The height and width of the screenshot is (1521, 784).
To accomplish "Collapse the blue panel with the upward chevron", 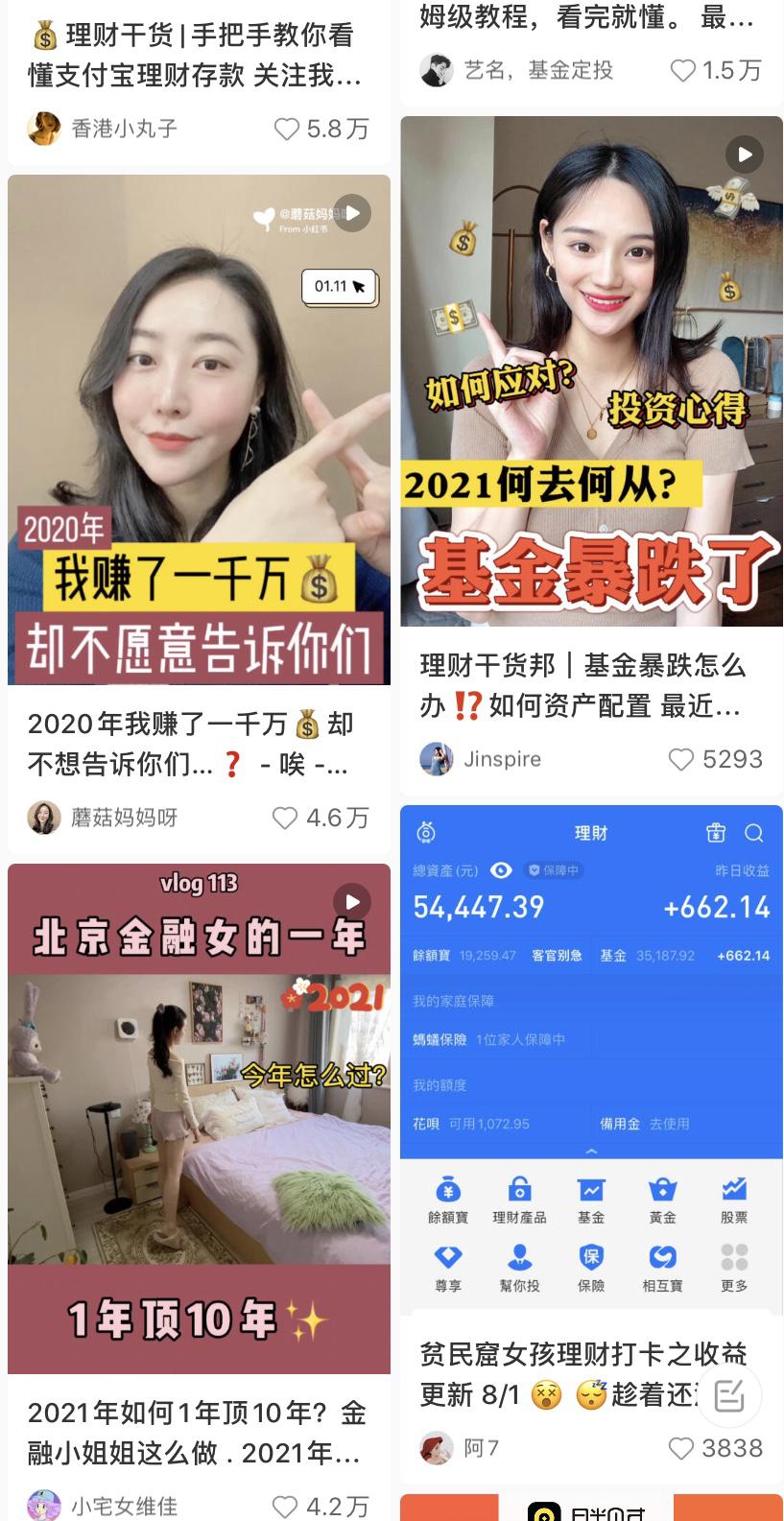I will point(592,1150).
